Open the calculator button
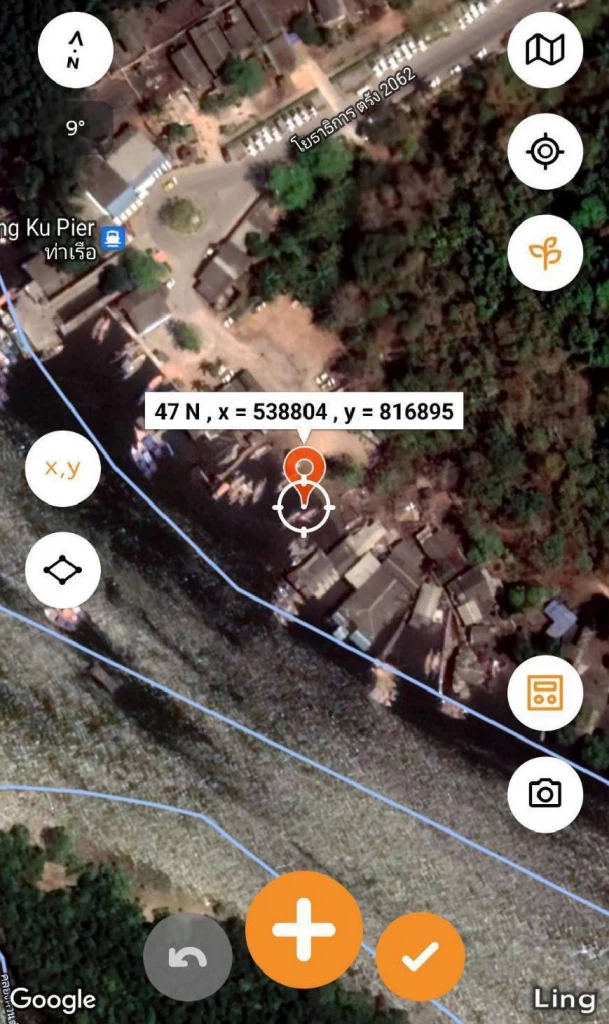The height and width of the screenshot is (1024, 609). point(545,693)
